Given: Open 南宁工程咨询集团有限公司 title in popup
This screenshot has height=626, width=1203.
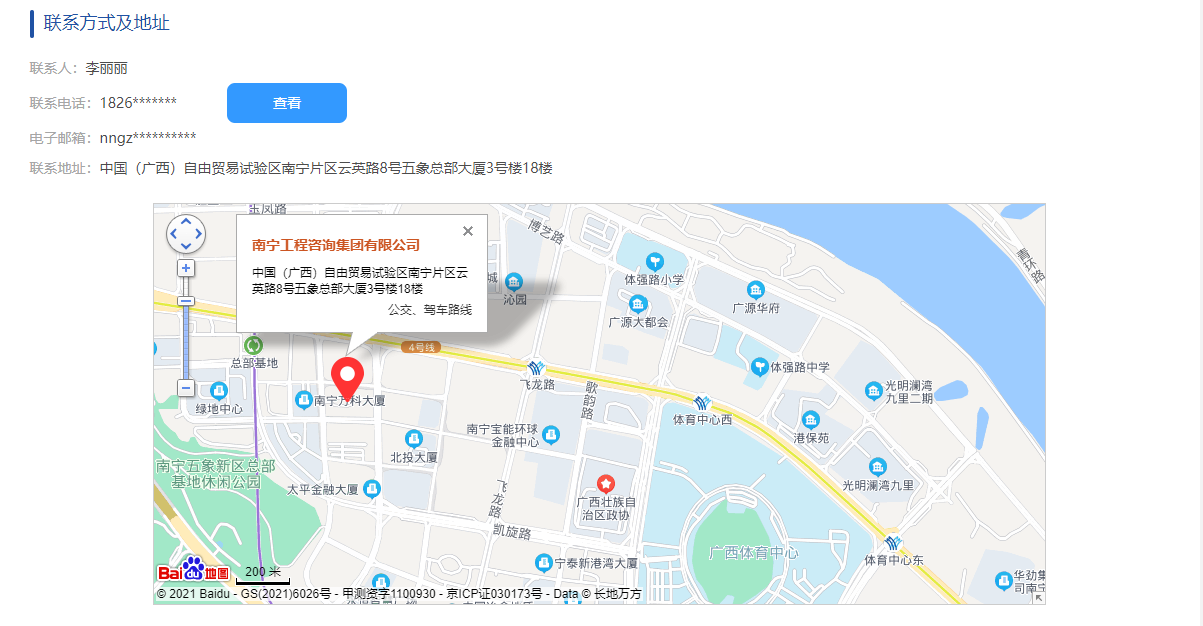Looking at the screenshot, I should click(x=336, y=245).
